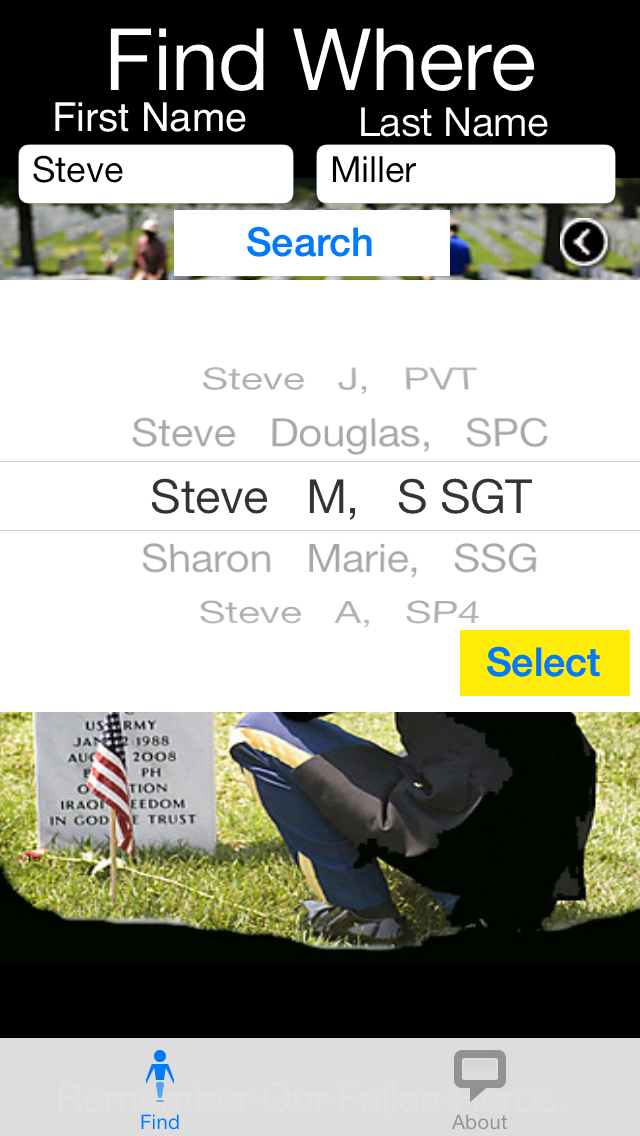640x1136 pixels.
Task: Tap the First Name field containing Steve
Action: pos(155,173)
